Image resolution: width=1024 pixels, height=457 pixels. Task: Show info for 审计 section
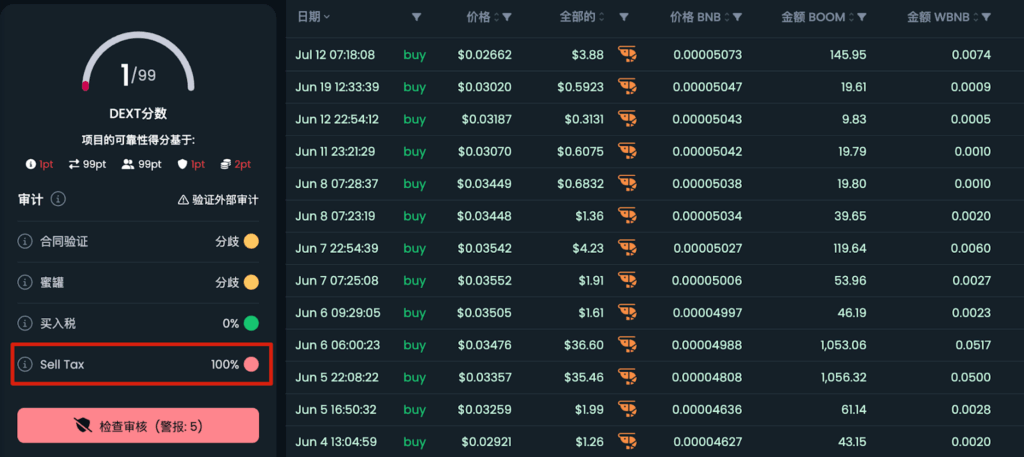coord(59,199)
